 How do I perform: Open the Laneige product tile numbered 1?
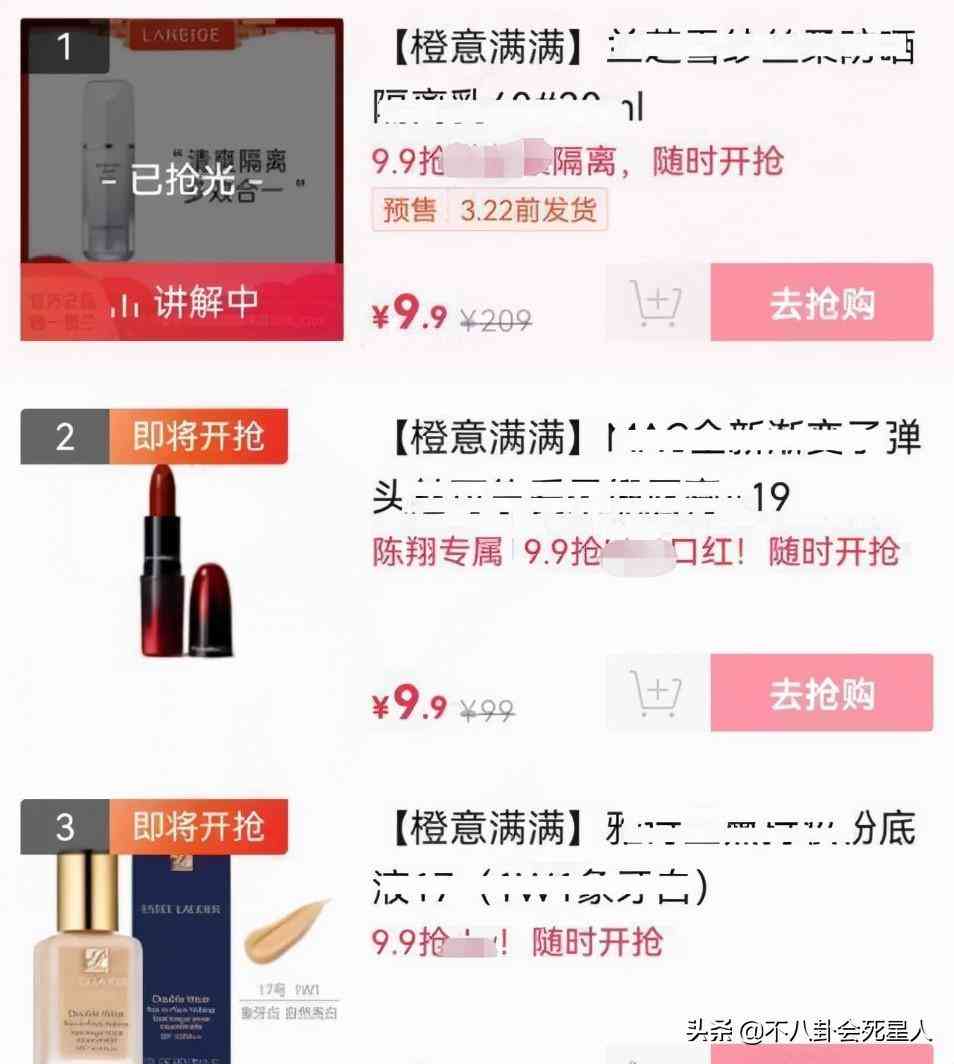(182, 180)
